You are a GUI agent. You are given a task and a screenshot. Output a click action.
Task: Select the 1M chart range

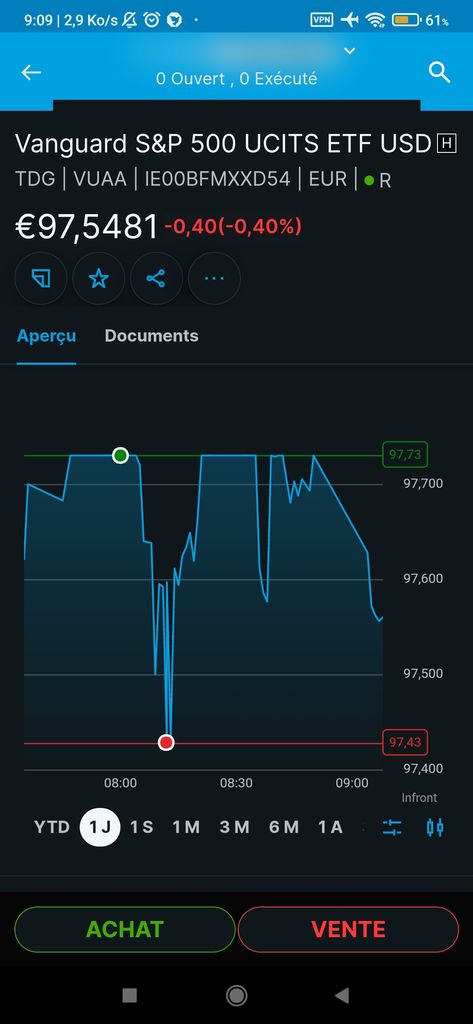pos(186,827)
